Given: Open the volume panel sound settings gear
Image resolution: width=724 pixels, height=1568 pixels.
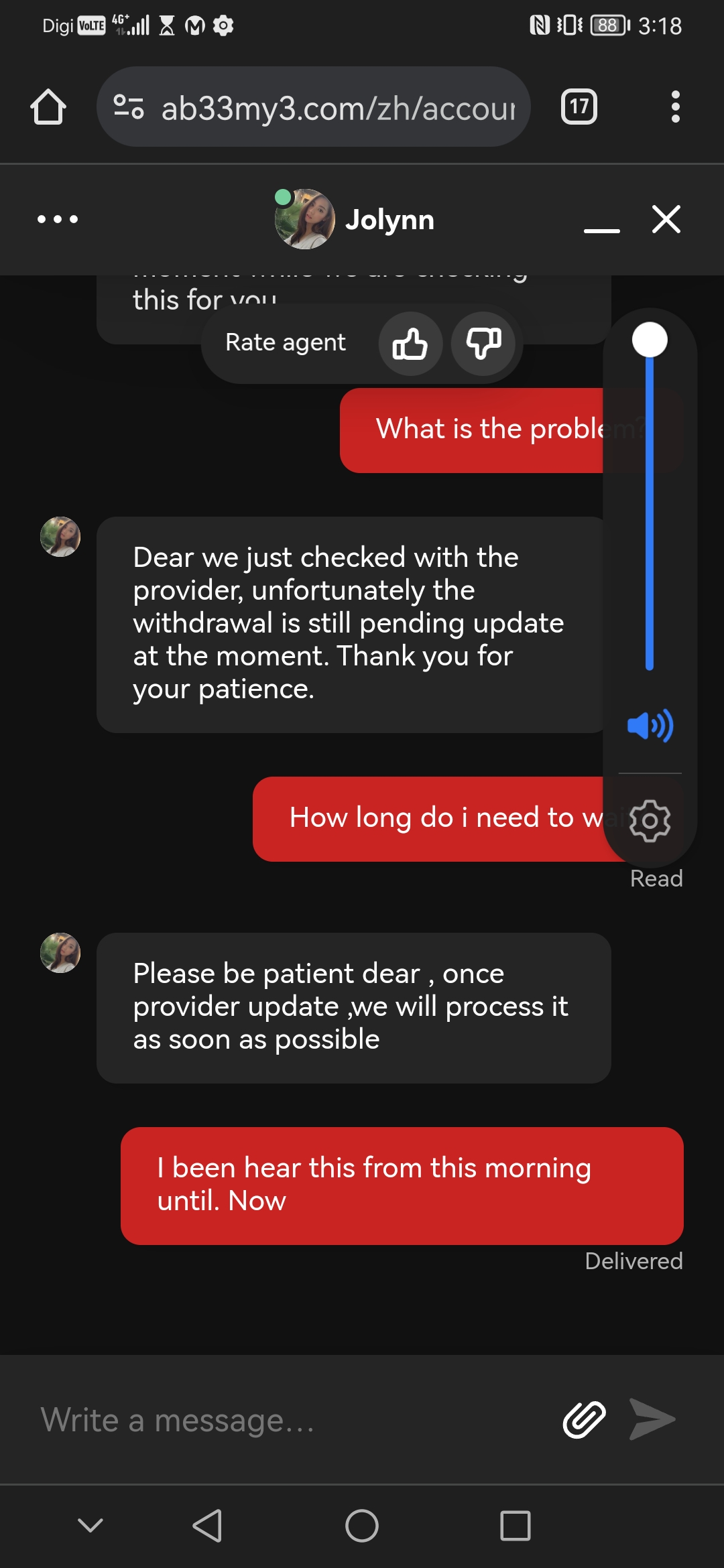Looking at the screenshot, I should (x=650, y=820).
